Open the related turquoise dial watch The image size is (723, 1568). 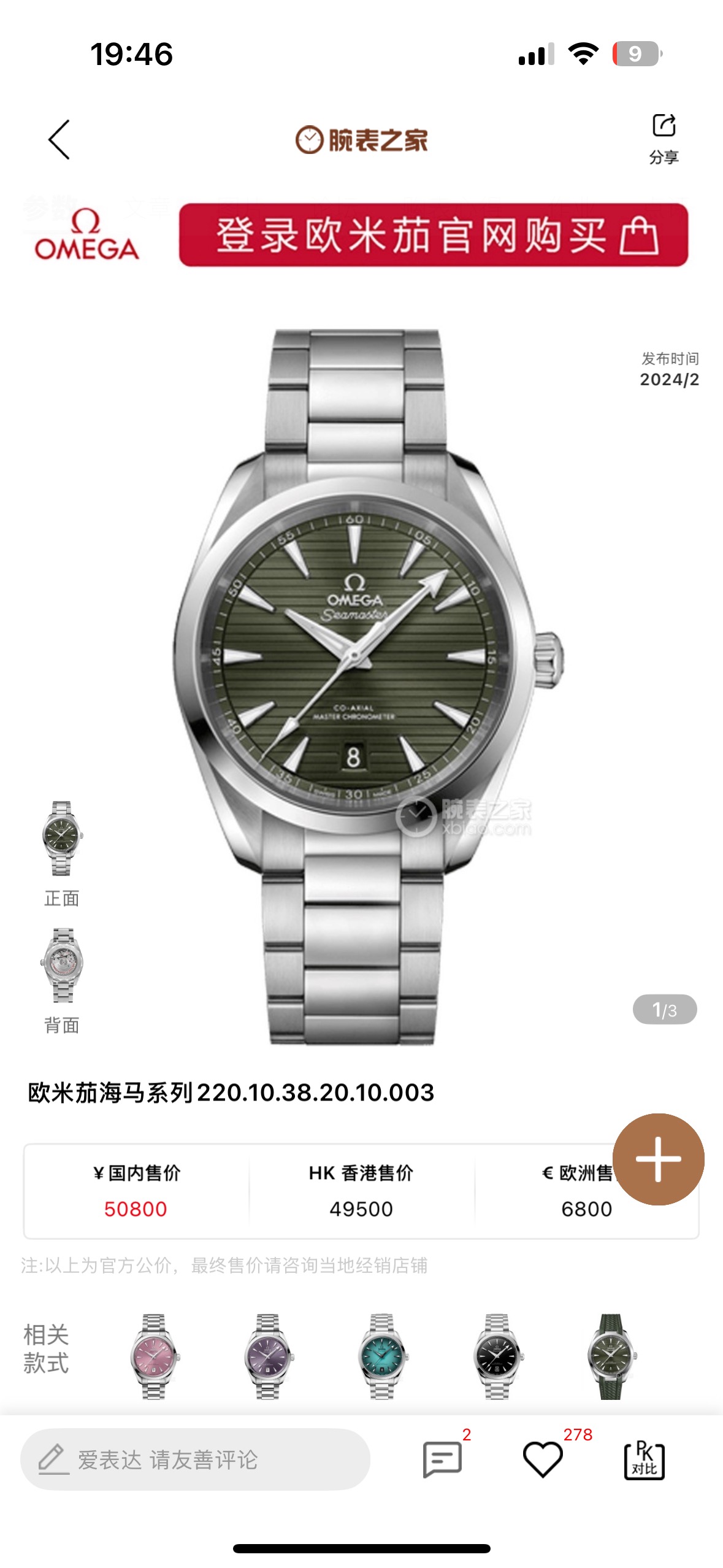[383, 1356]
